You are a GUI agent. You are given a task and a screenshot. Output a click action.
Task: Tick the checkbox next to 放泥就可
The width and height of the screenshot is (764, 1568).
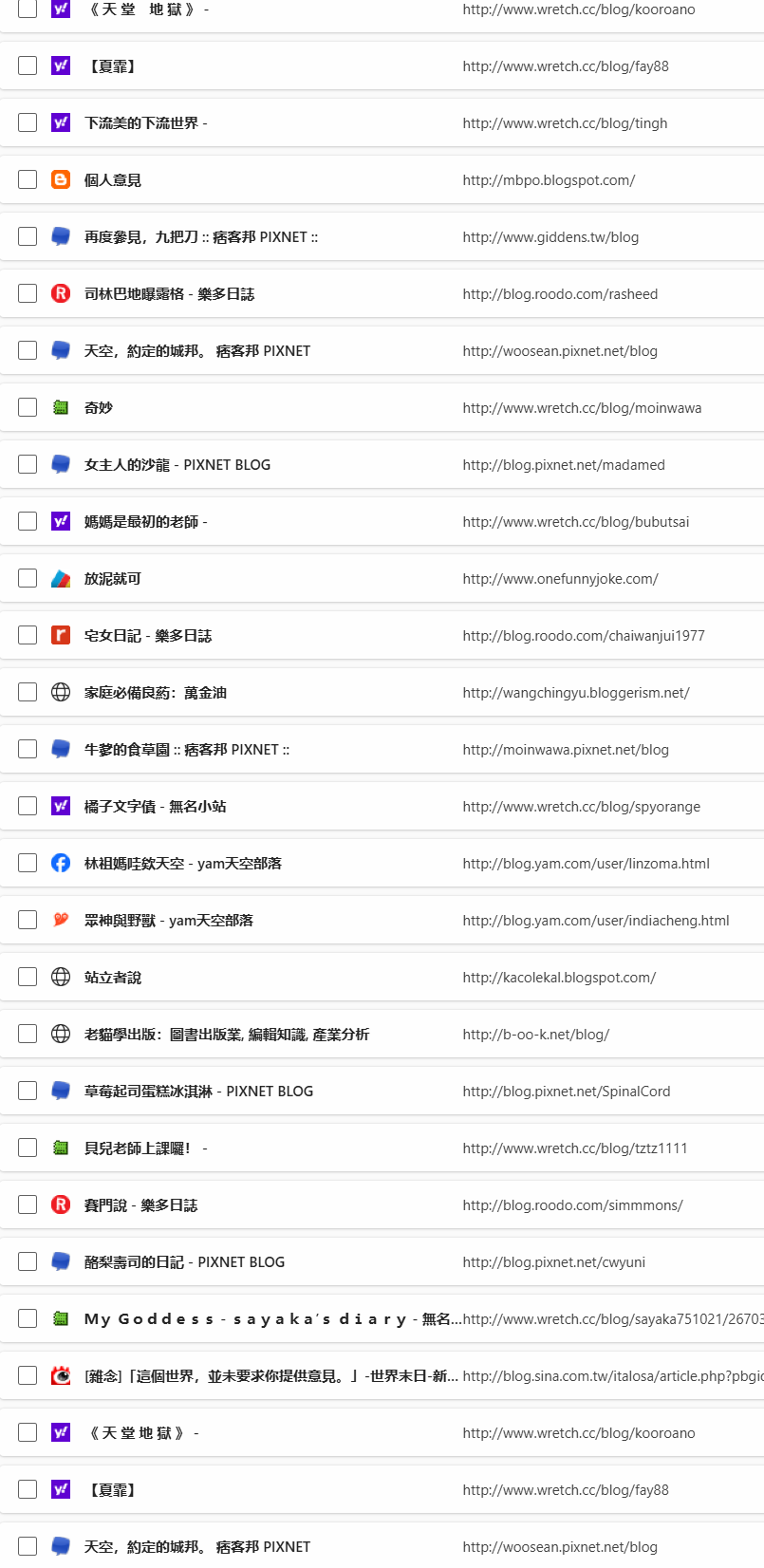coord(28,578)
